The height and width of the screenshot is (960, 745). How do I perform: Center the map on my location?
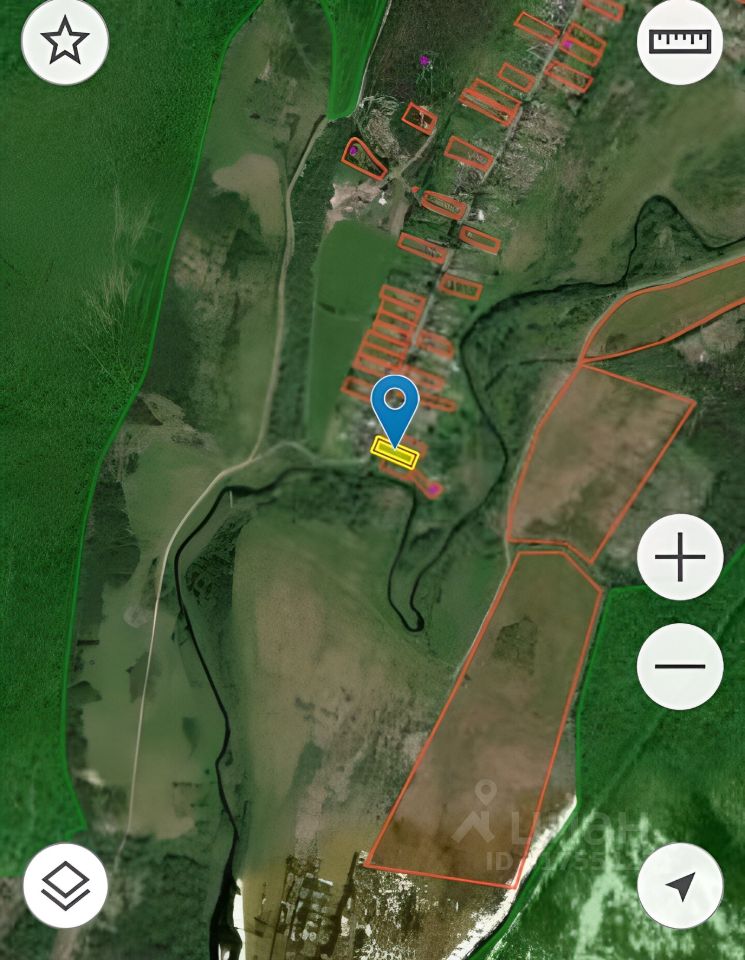tap(680, 885)
